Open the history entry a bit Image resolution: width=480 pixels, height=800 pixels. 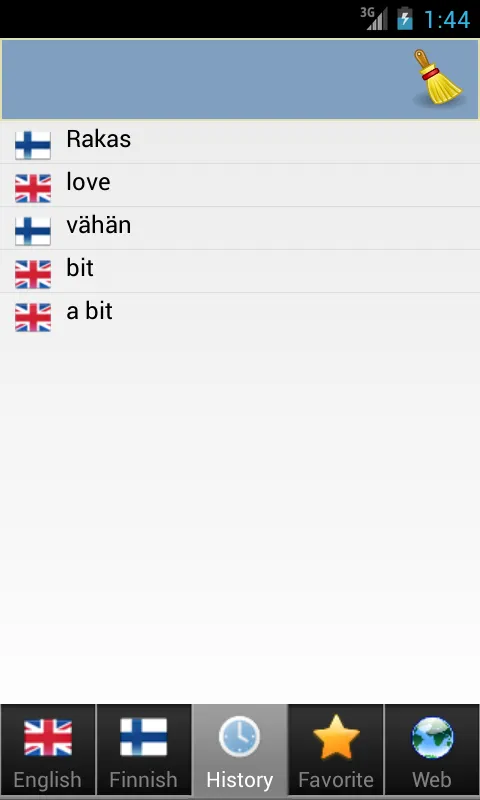240,314
